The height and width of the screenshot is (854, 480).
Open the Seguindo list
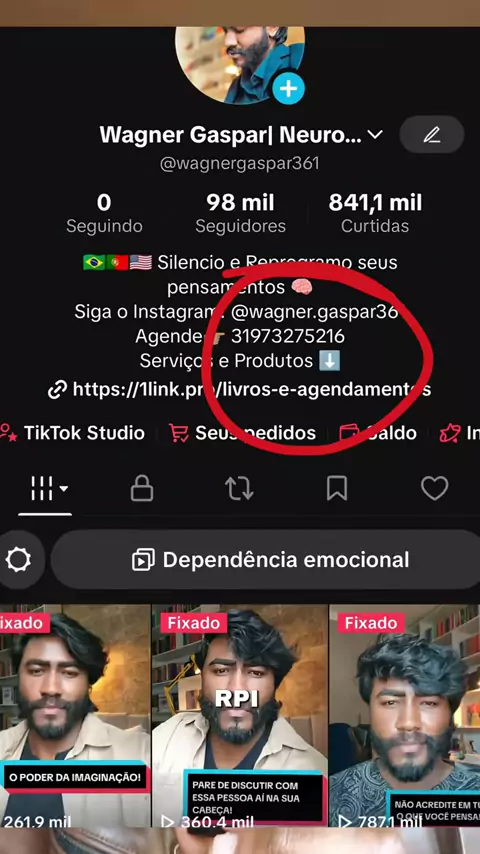(104, 213)
